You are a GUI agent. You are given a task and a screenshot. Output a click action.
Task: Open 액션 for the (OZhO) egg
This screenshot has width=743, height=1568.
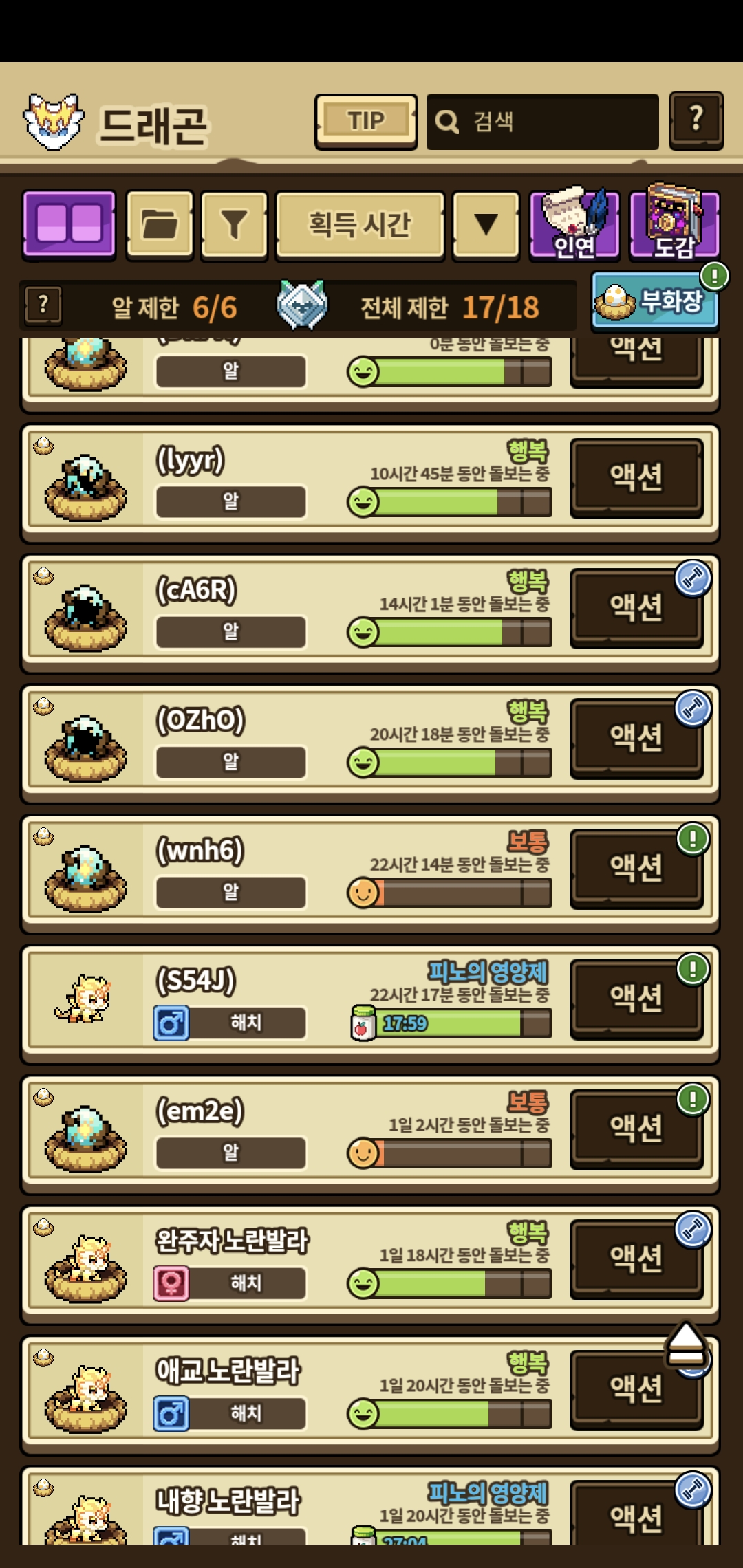(636, 737)
